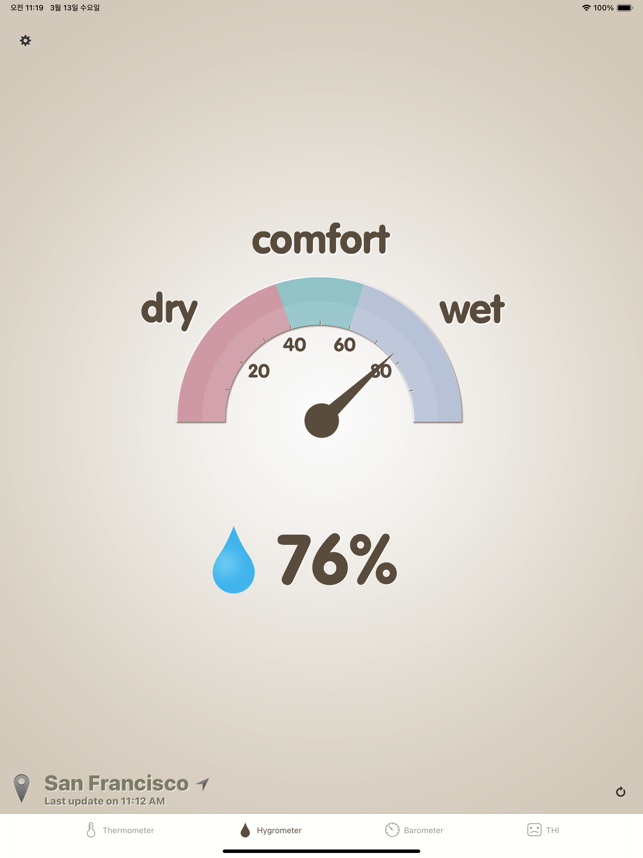Switch to the Barometer tab
Screen dimensions: 643x858
[x=414, y=830]
